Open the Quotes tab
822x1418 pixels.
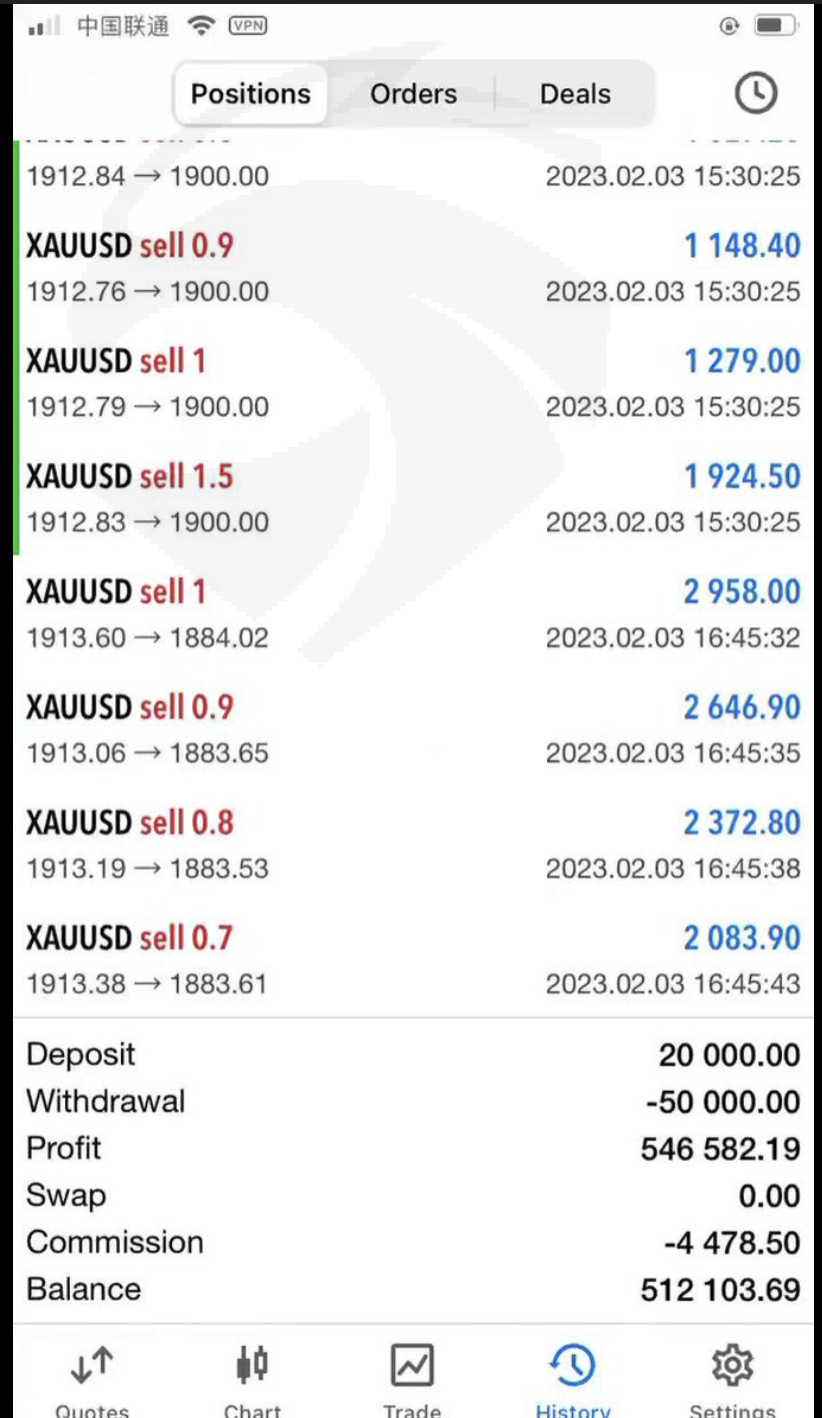pos(92,1381)
